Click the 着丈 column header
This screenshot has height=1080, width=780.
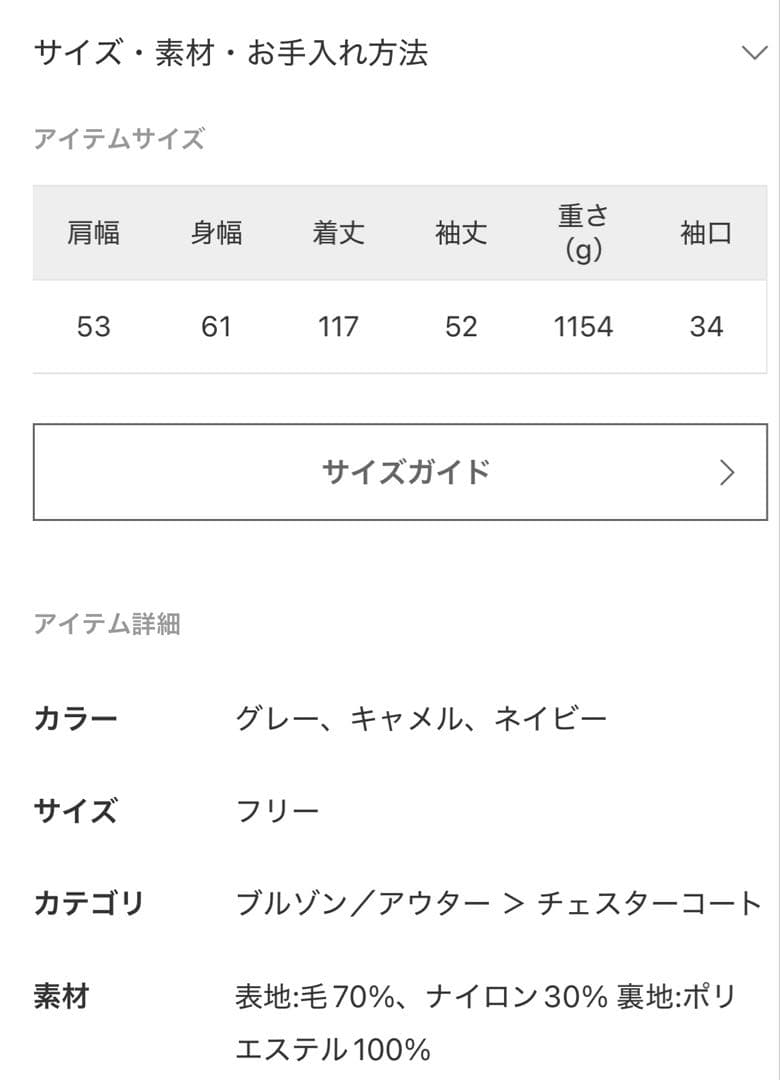click(340, 234)
